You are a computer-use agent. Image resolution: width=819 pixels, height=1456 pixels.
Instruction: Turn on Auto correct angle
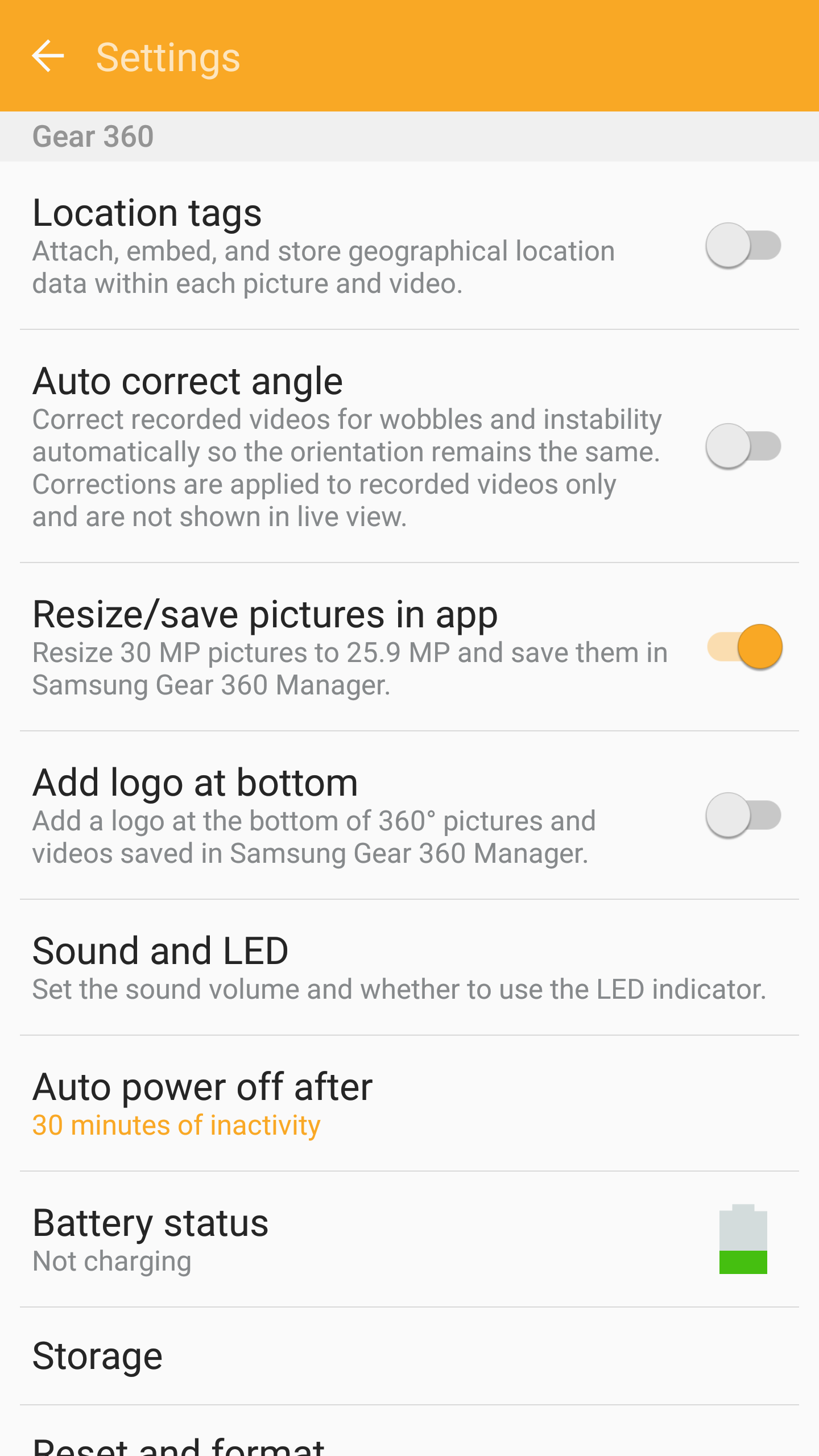point(743,446)
